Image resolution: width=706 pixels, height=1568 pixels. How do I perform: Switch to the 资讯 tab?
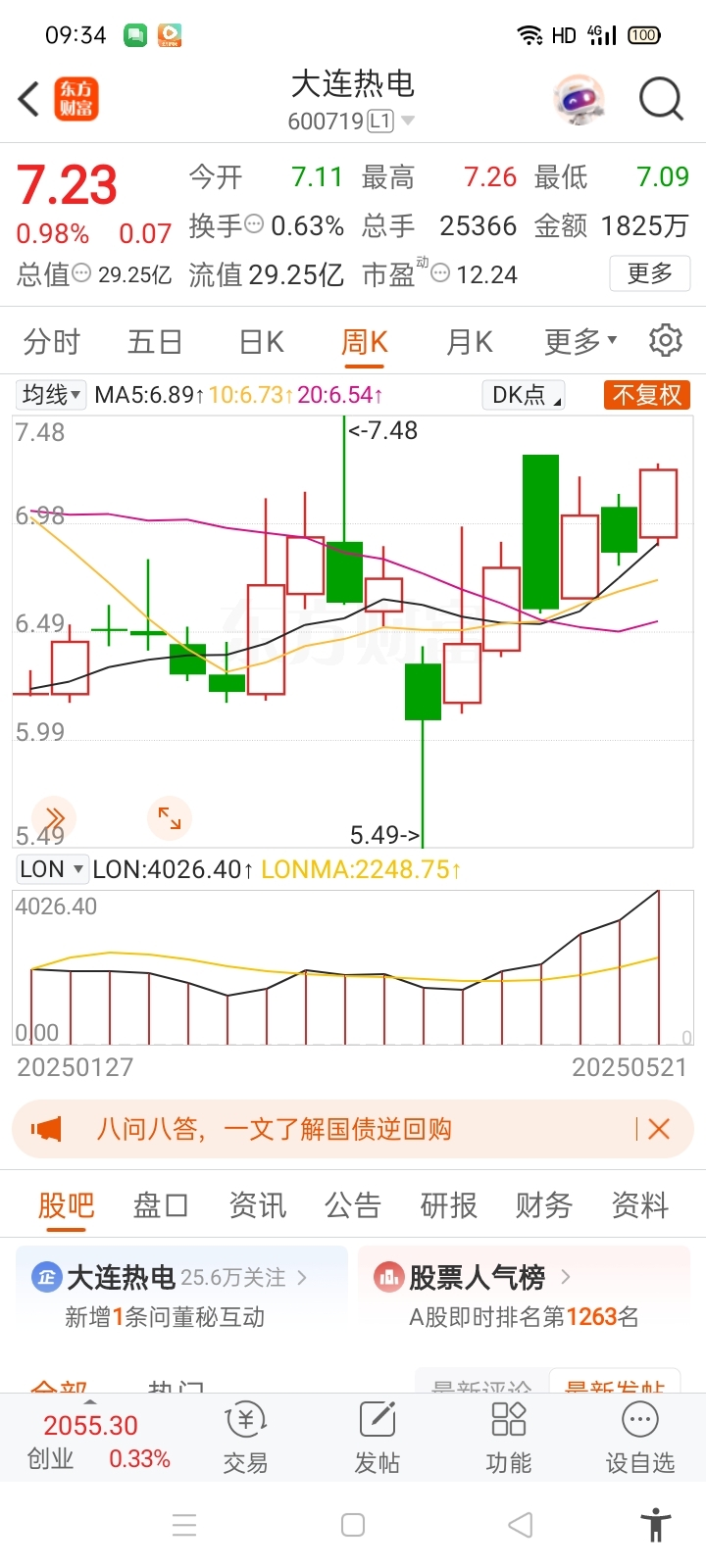pos(257,1204)
